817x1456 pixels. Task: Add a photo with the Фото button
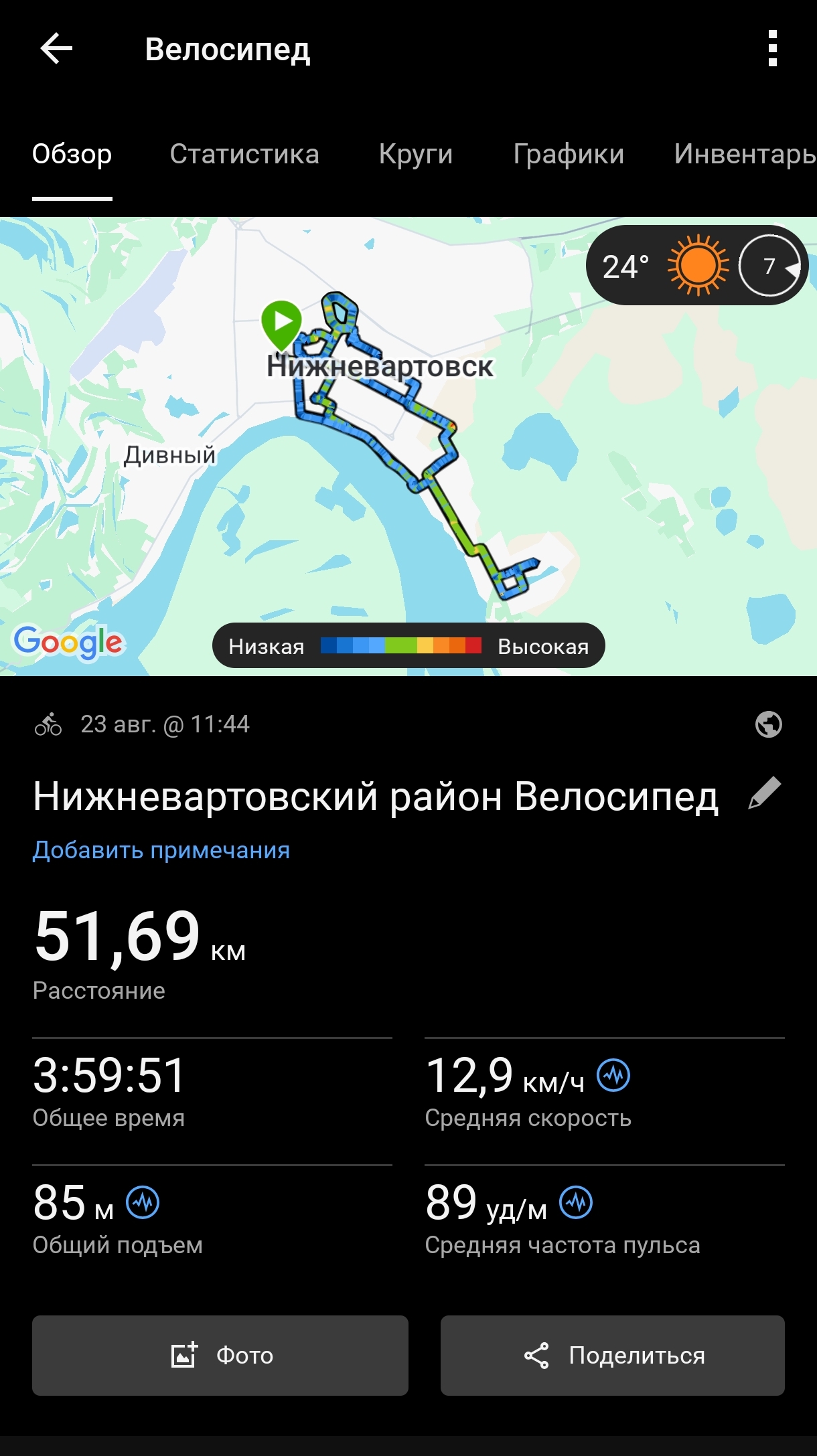pos(220,1356)
